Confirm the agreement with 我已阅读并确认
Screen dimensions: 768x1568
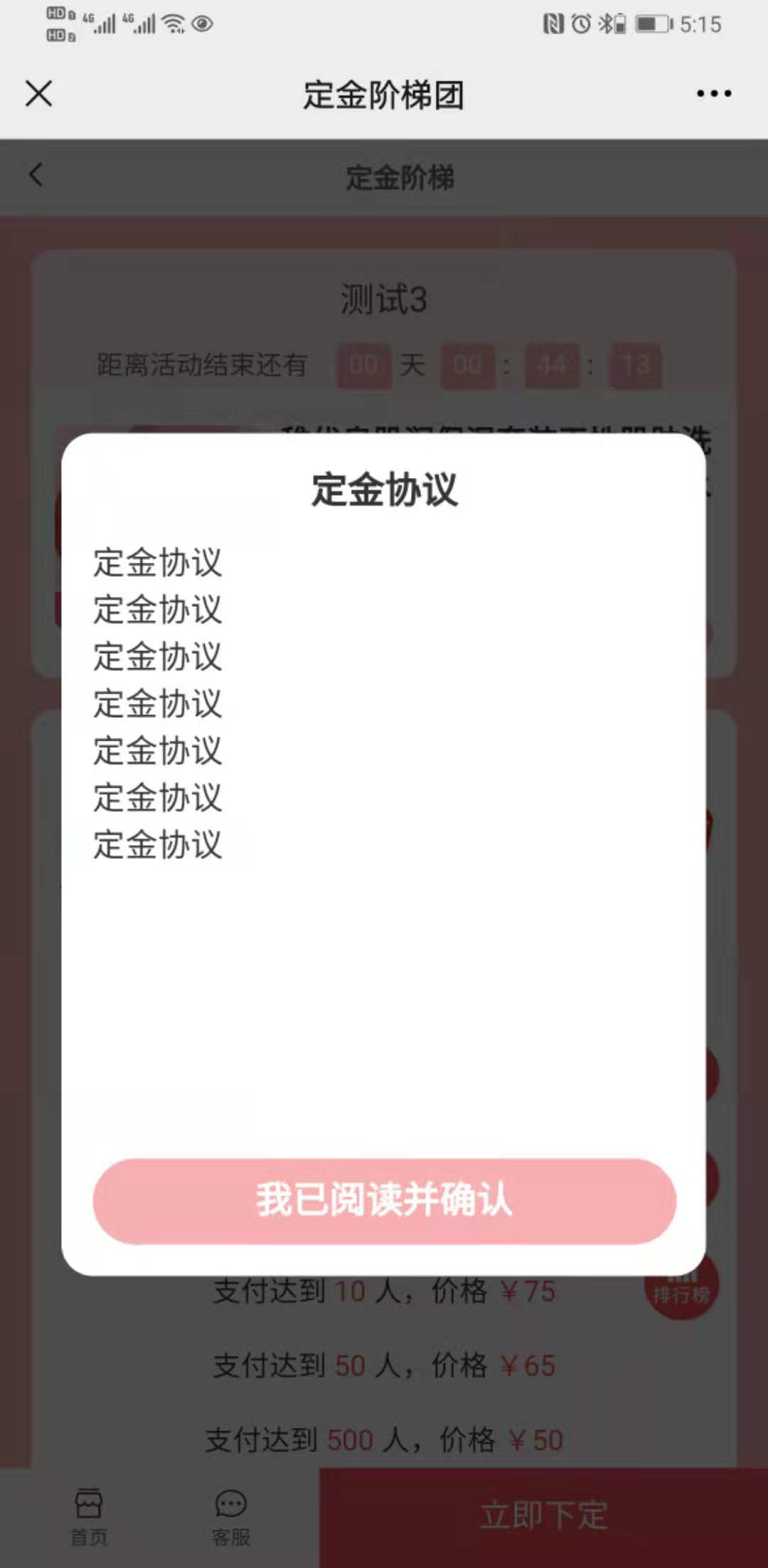click(x=384, y=1201)
